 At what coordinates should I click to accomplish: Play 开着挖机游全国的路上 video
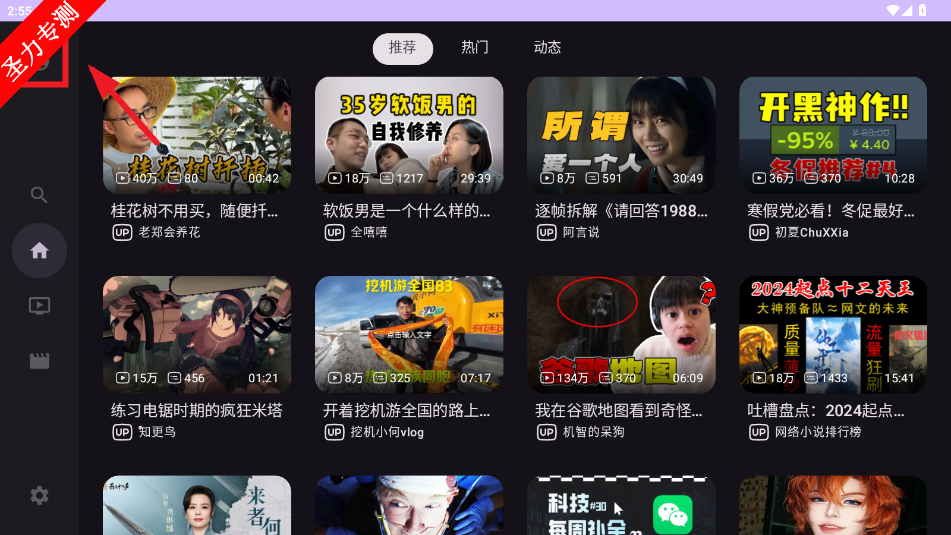tap(409, 334)
